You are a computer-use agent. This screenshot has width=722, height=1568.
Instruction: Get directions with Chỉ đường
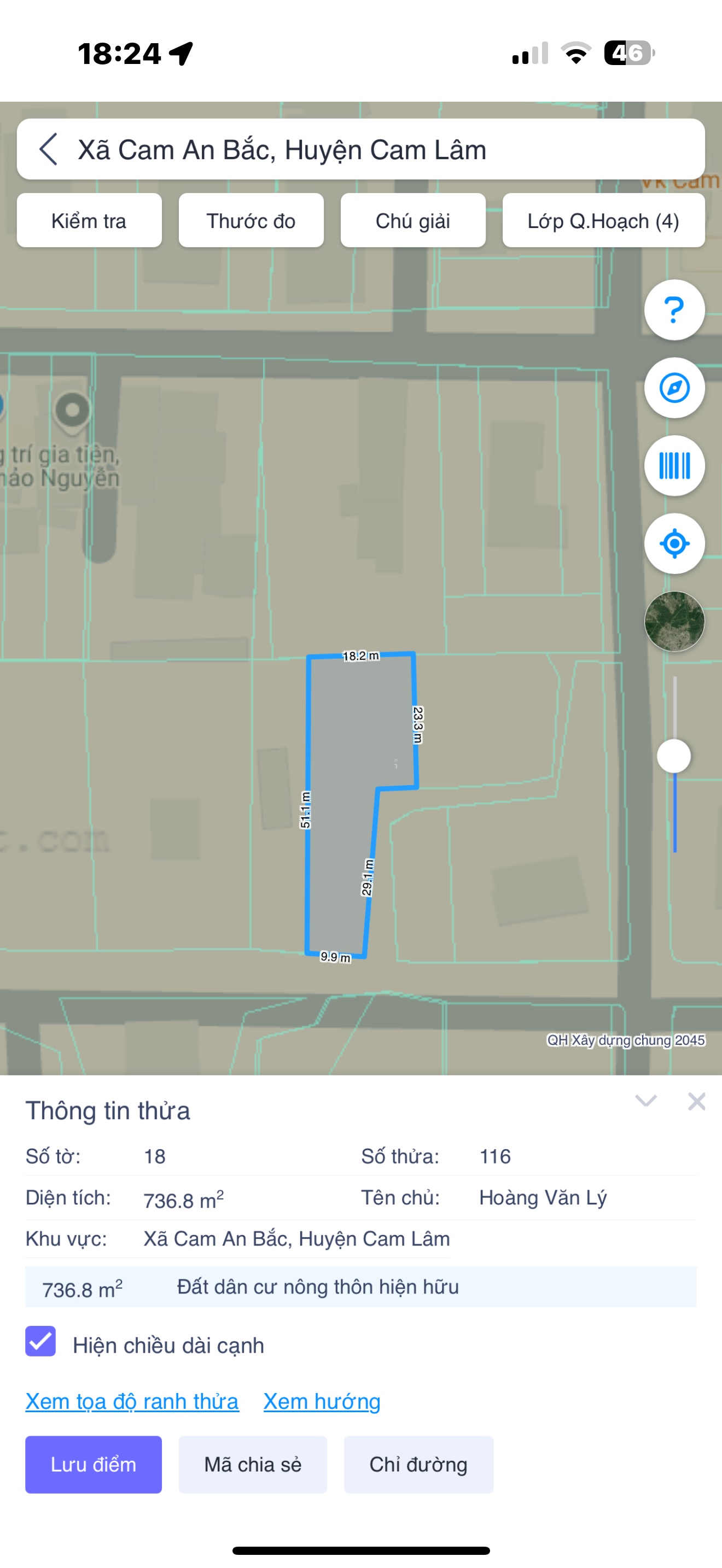pos(418,1465)
